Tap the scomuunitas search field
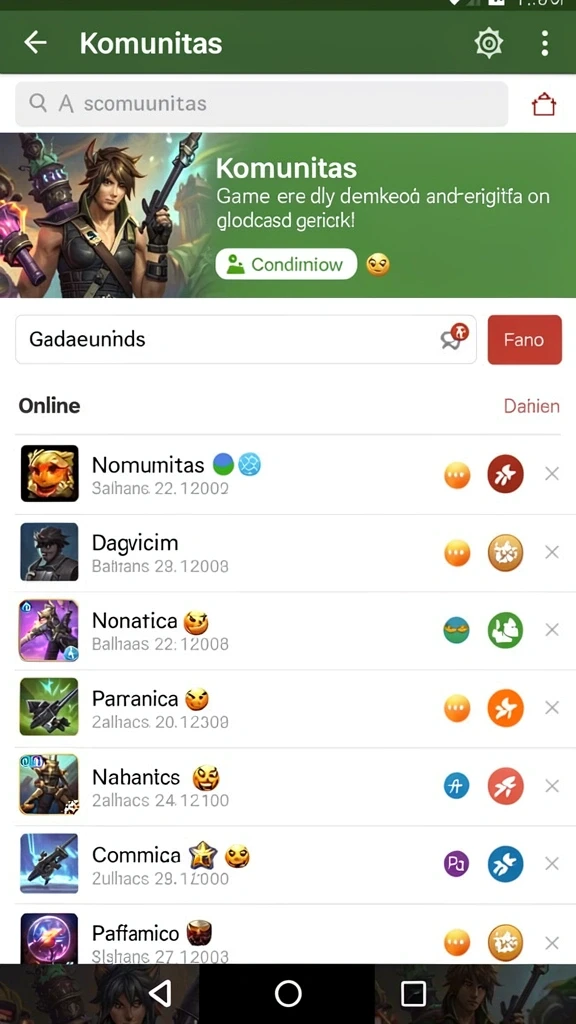Image resolution: width=576 pixels, height=1024 pixels. (261, 104)
